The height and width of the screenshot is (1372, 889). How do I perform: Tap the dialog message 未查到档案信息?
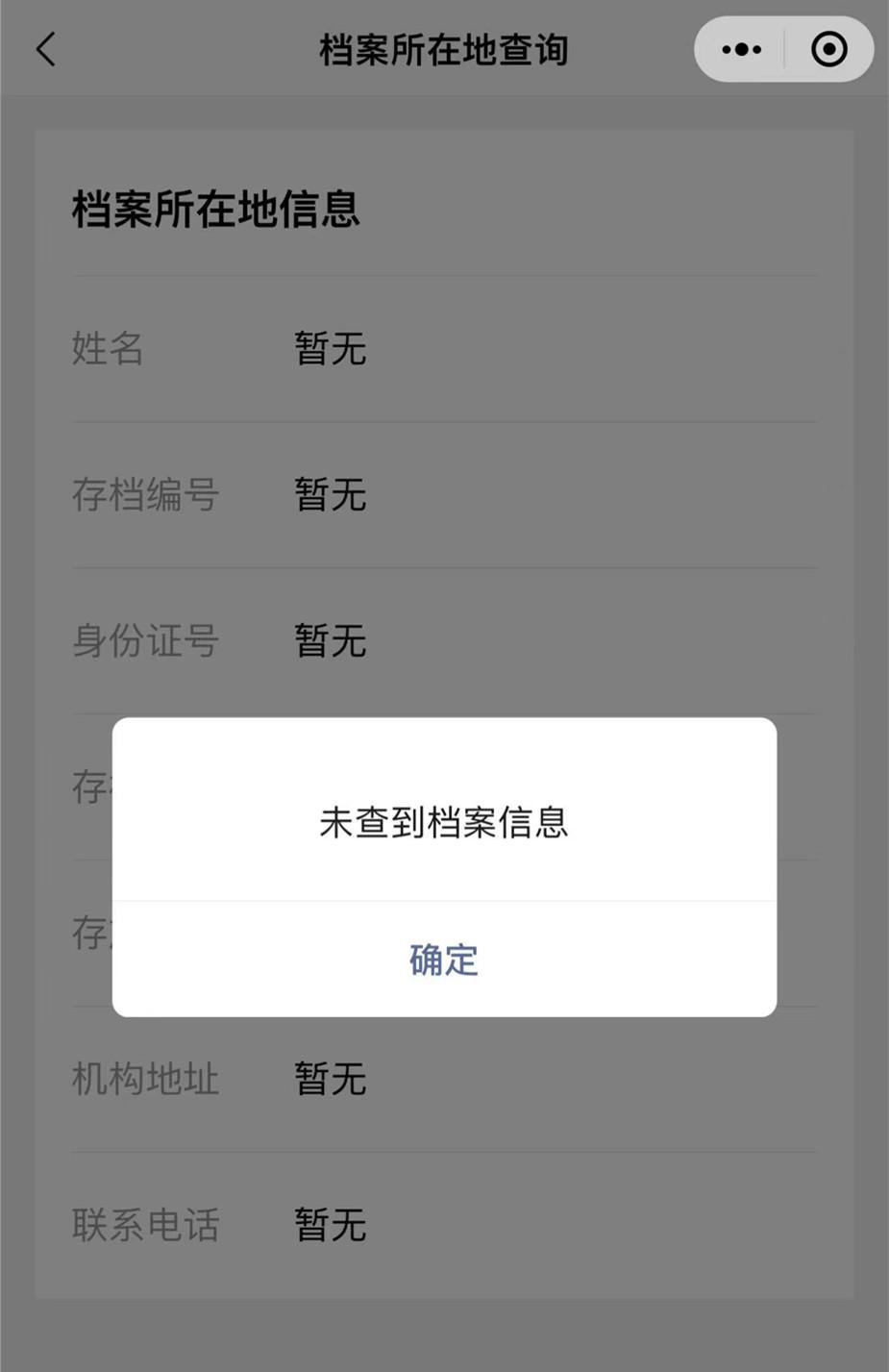pos(444,822)
